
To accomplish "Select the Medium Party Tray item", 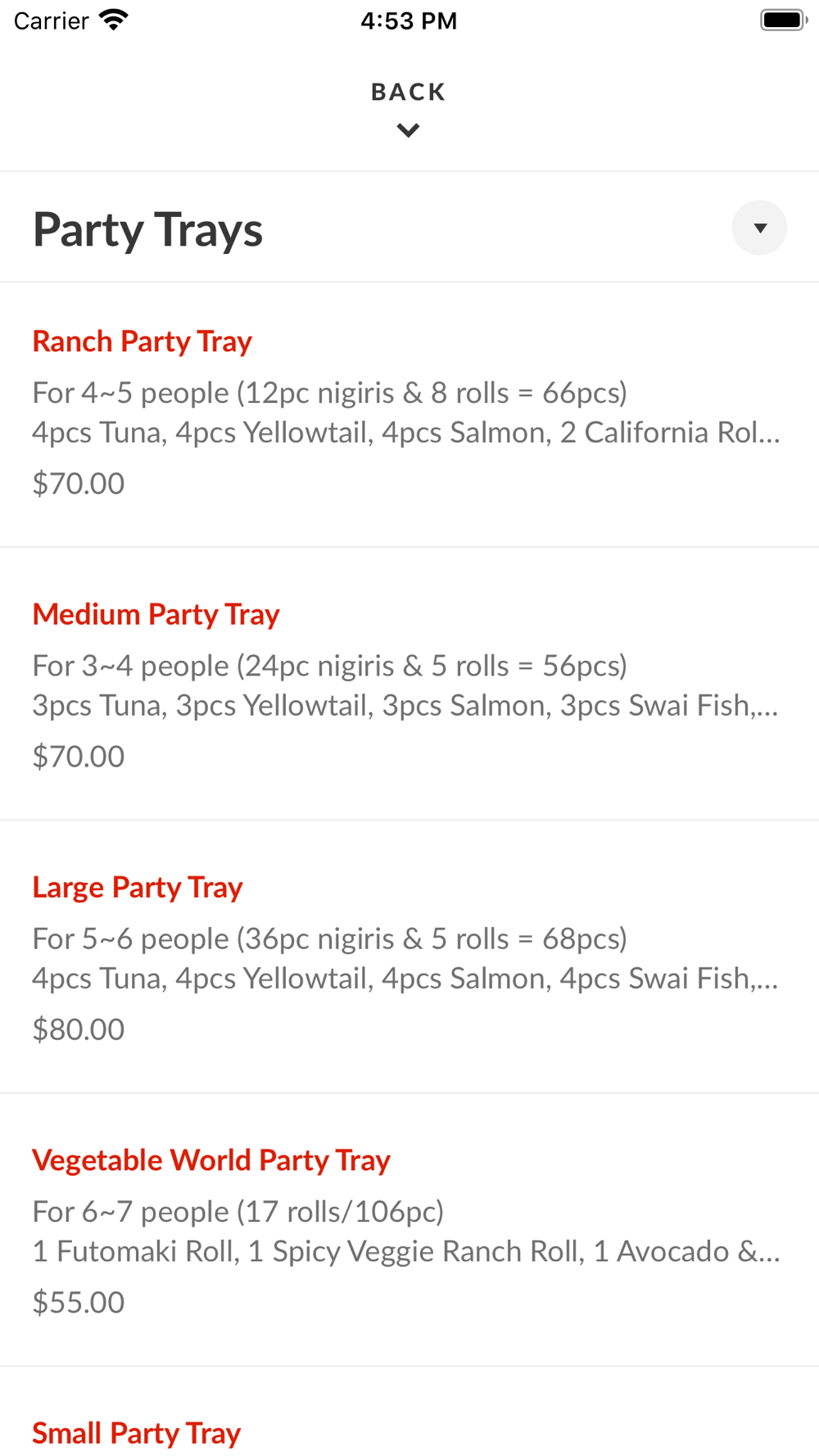I will 409,684.
